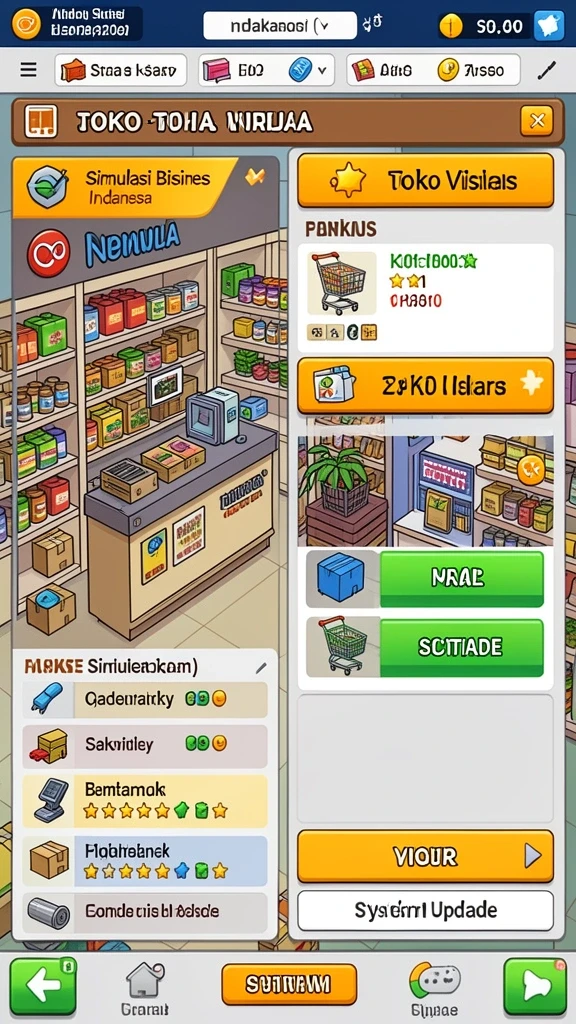Open Syserml Updade
The image size is (576, 1024).
pos(425,910)
